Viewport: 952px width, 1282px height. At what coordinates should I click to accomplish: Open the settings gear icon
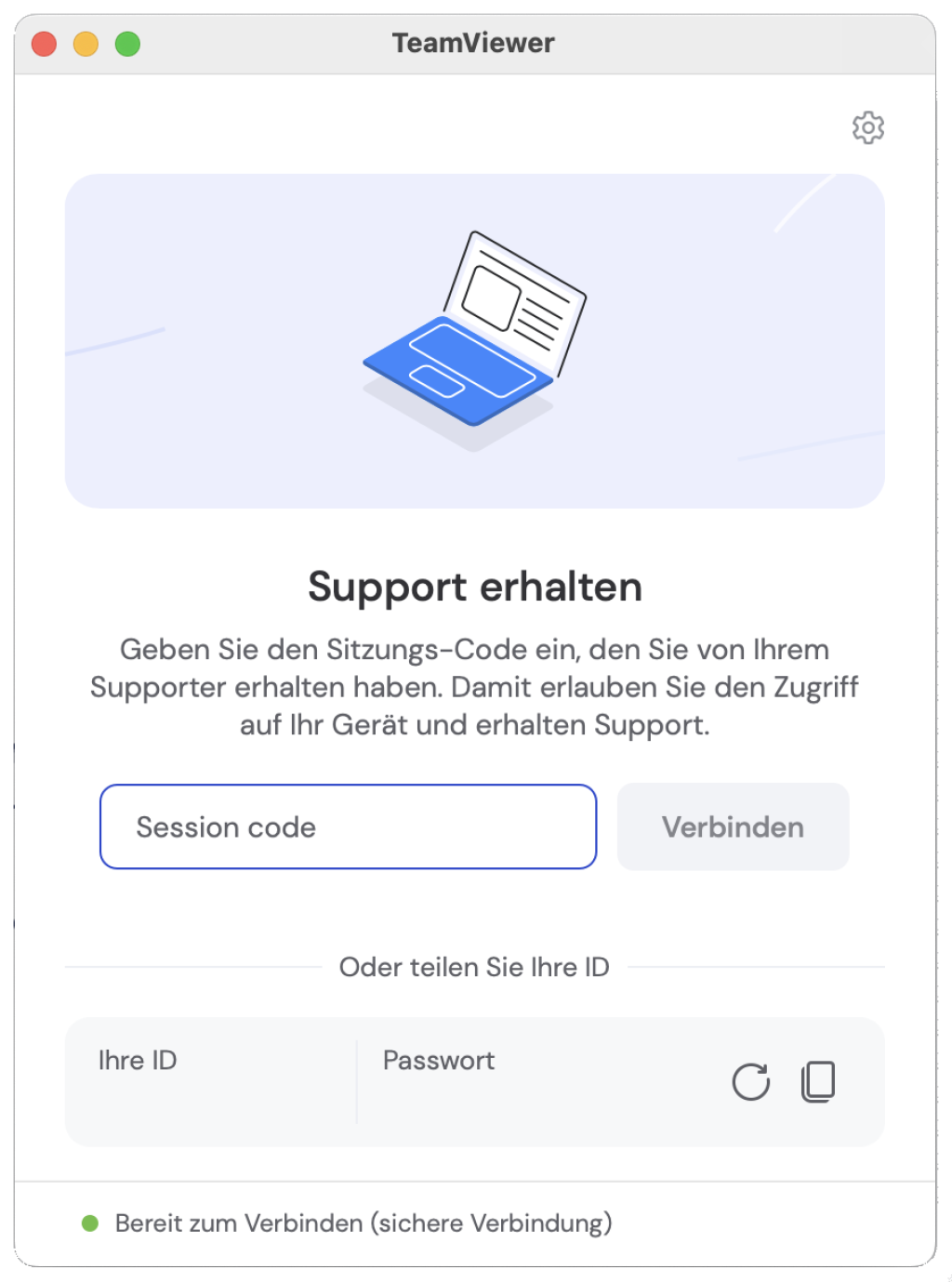click(867, 127)
